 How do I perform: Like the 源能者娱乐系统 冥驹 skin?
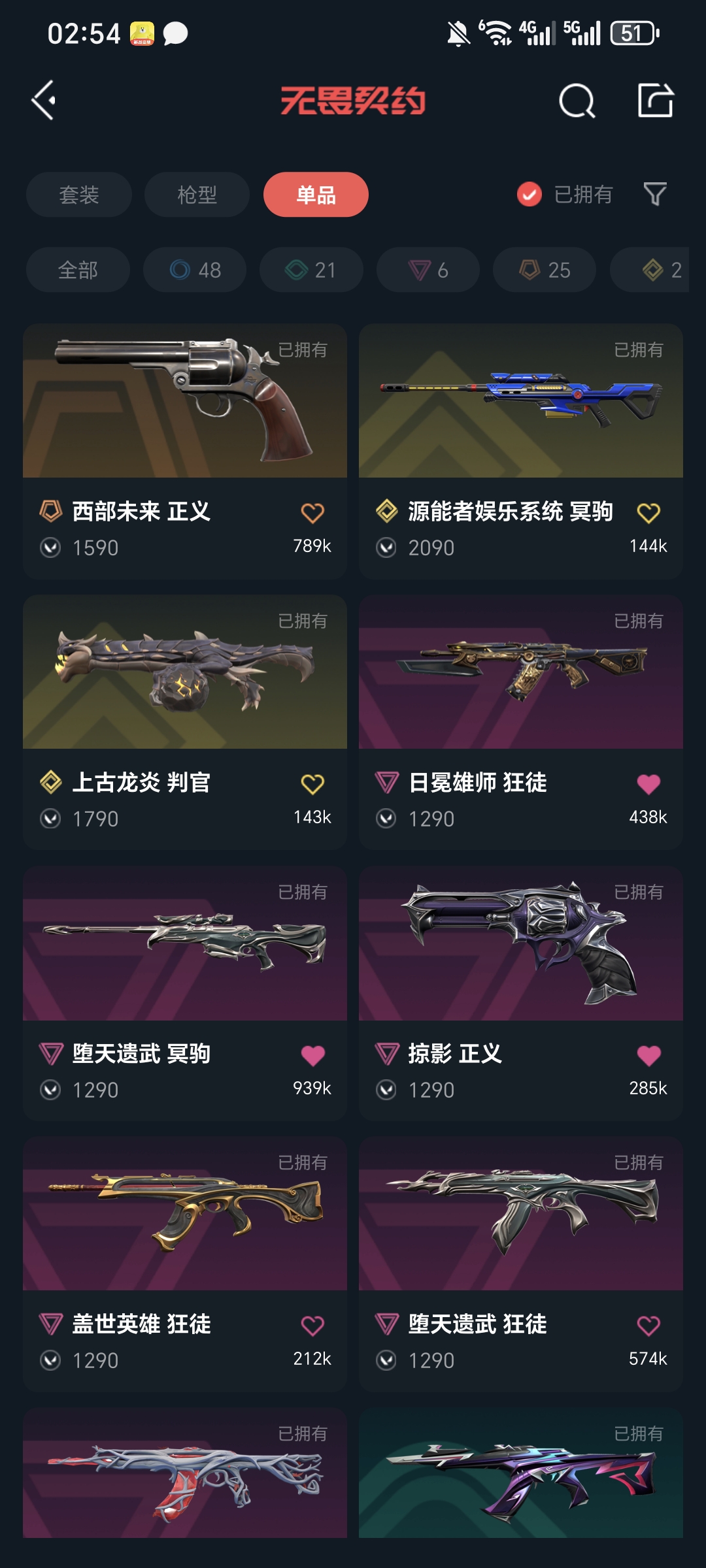648,513
